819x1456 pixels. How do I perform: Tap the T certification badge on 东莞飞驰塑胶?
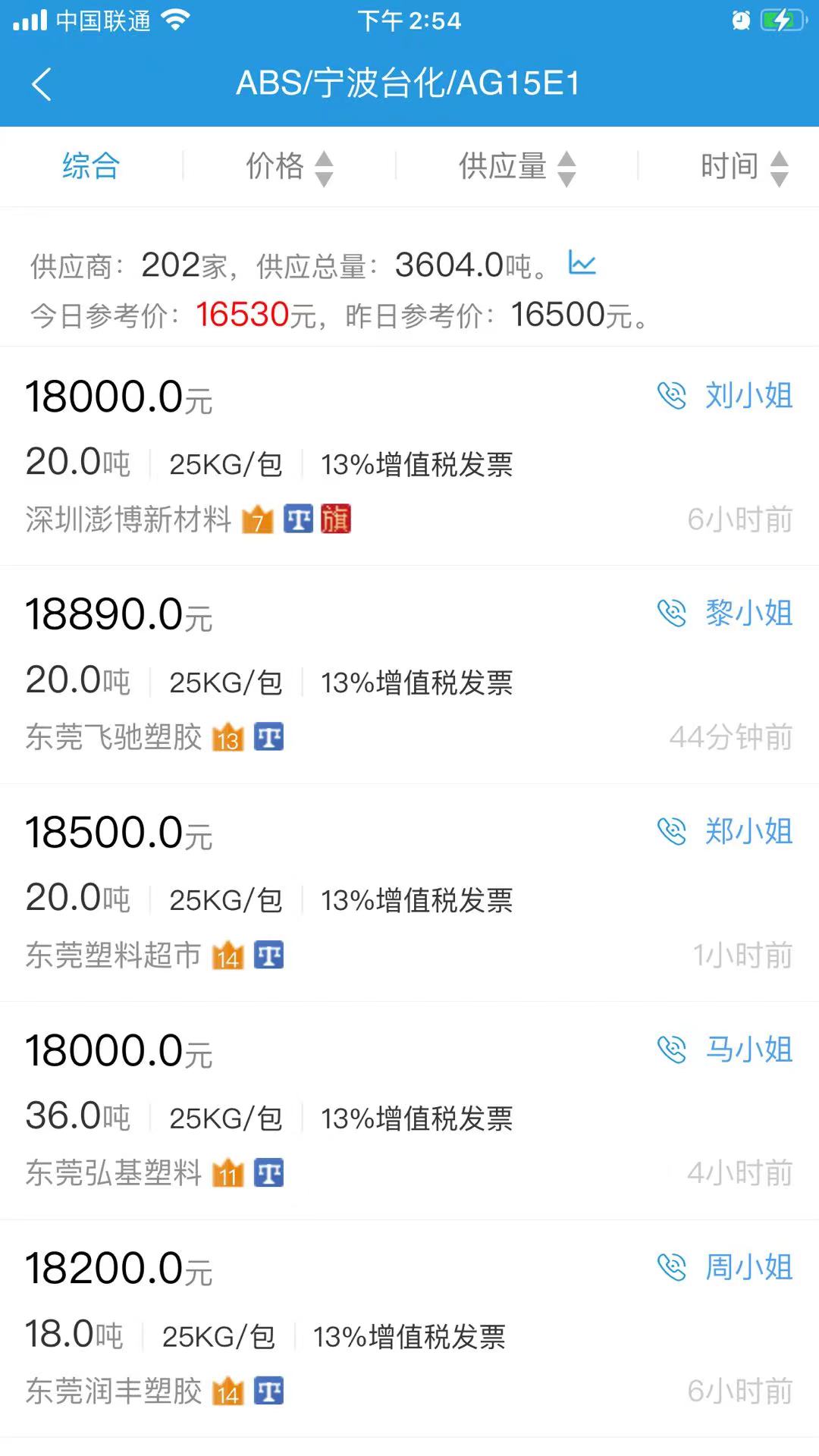[x=270, y=736]
